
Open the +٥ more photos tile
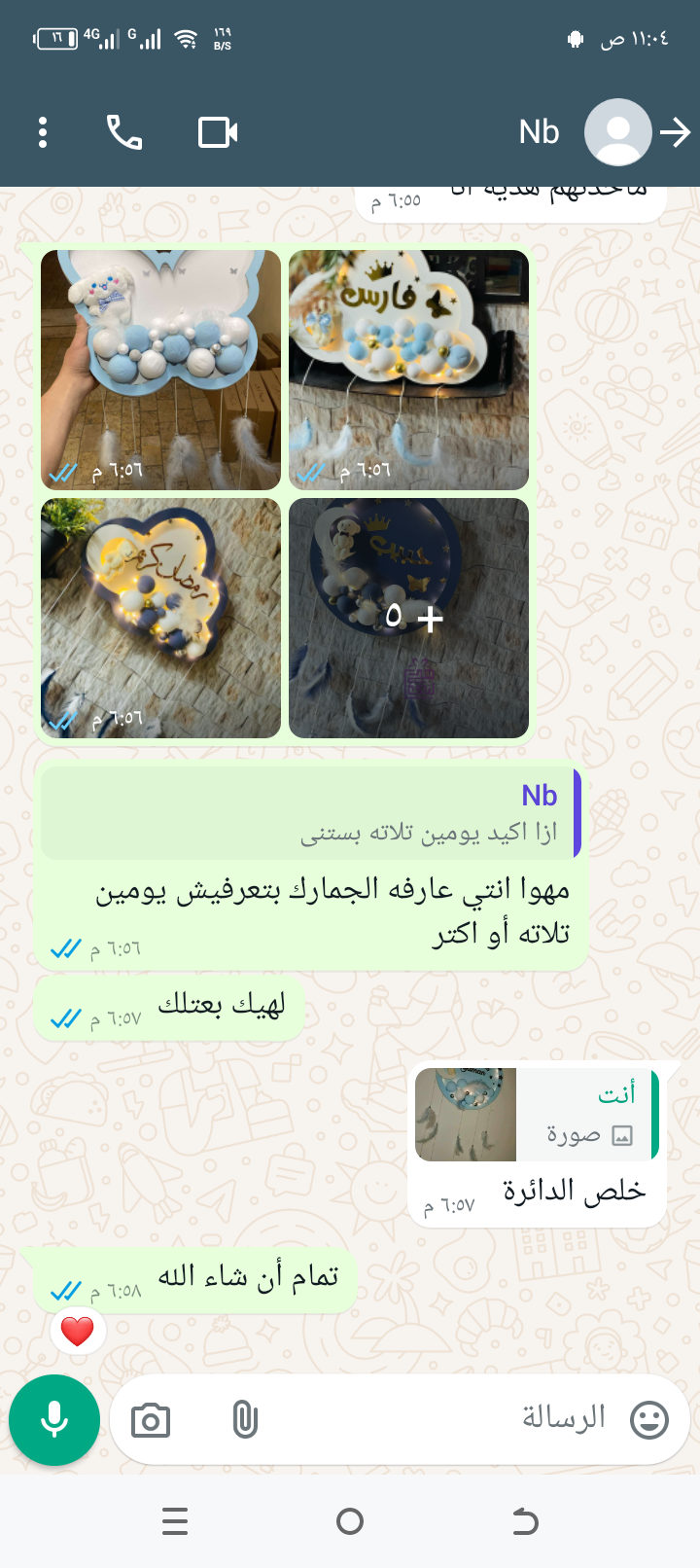pos(408,618)
